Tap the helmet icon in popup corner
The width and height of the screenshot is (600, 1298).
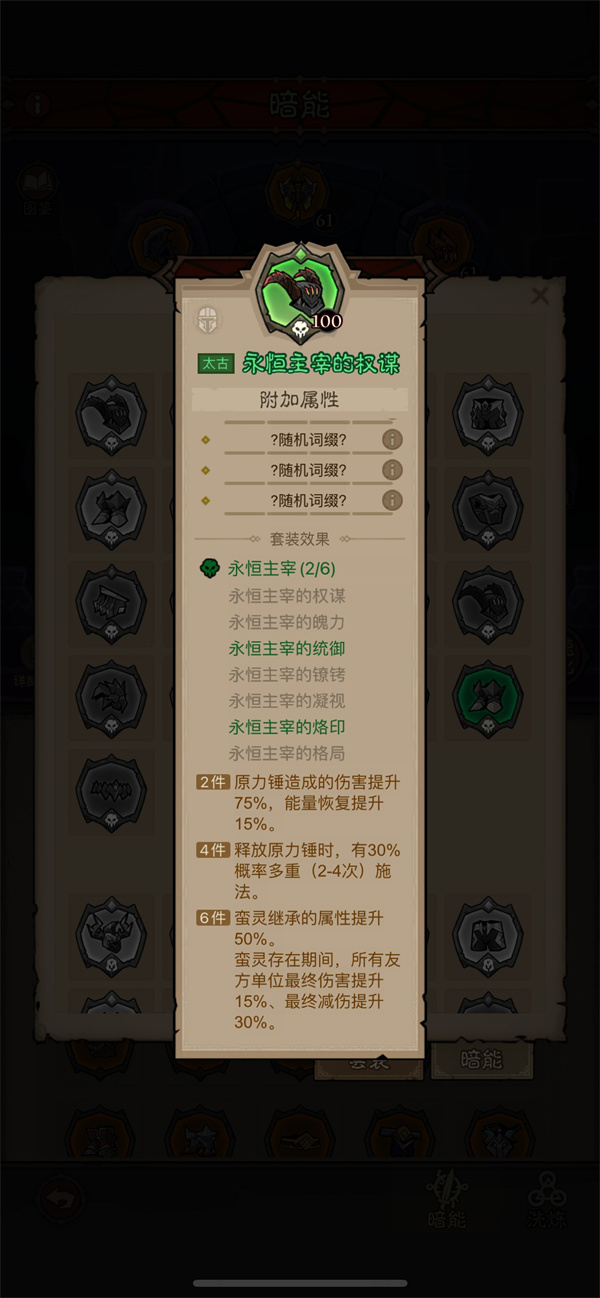coord(208,319)
